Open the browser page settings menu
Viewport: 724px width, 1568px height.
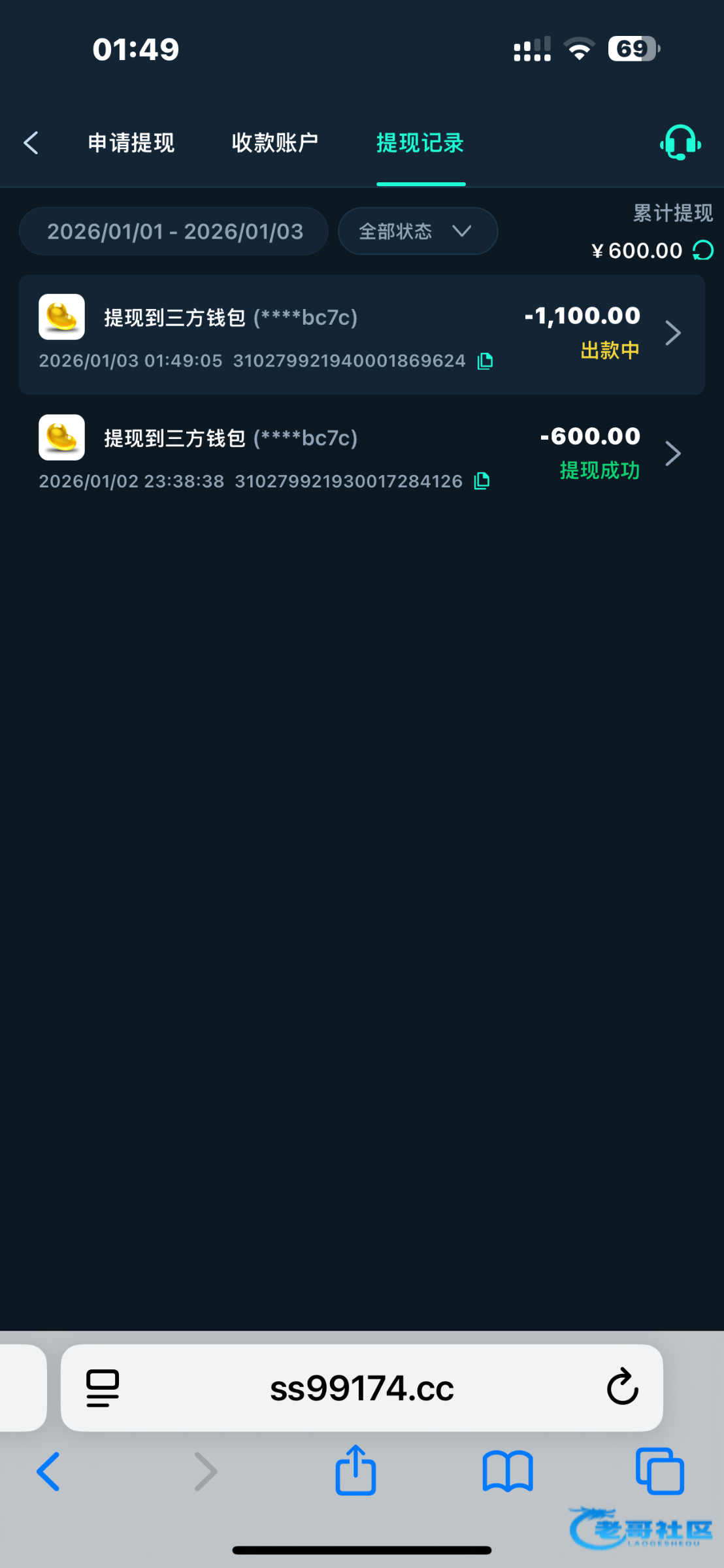[103, 1388]
